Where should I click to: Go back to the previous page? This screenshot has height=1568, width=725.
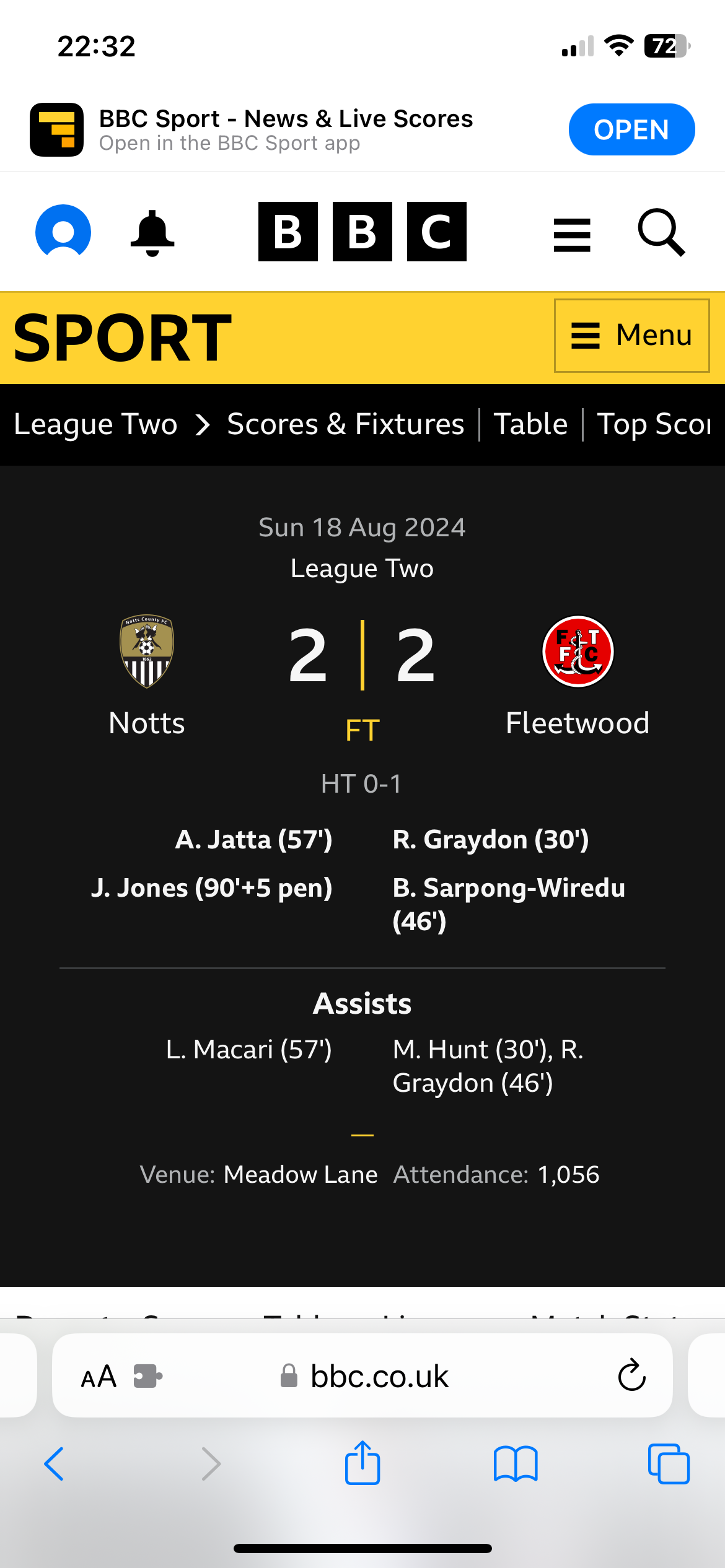point(55,1464)
